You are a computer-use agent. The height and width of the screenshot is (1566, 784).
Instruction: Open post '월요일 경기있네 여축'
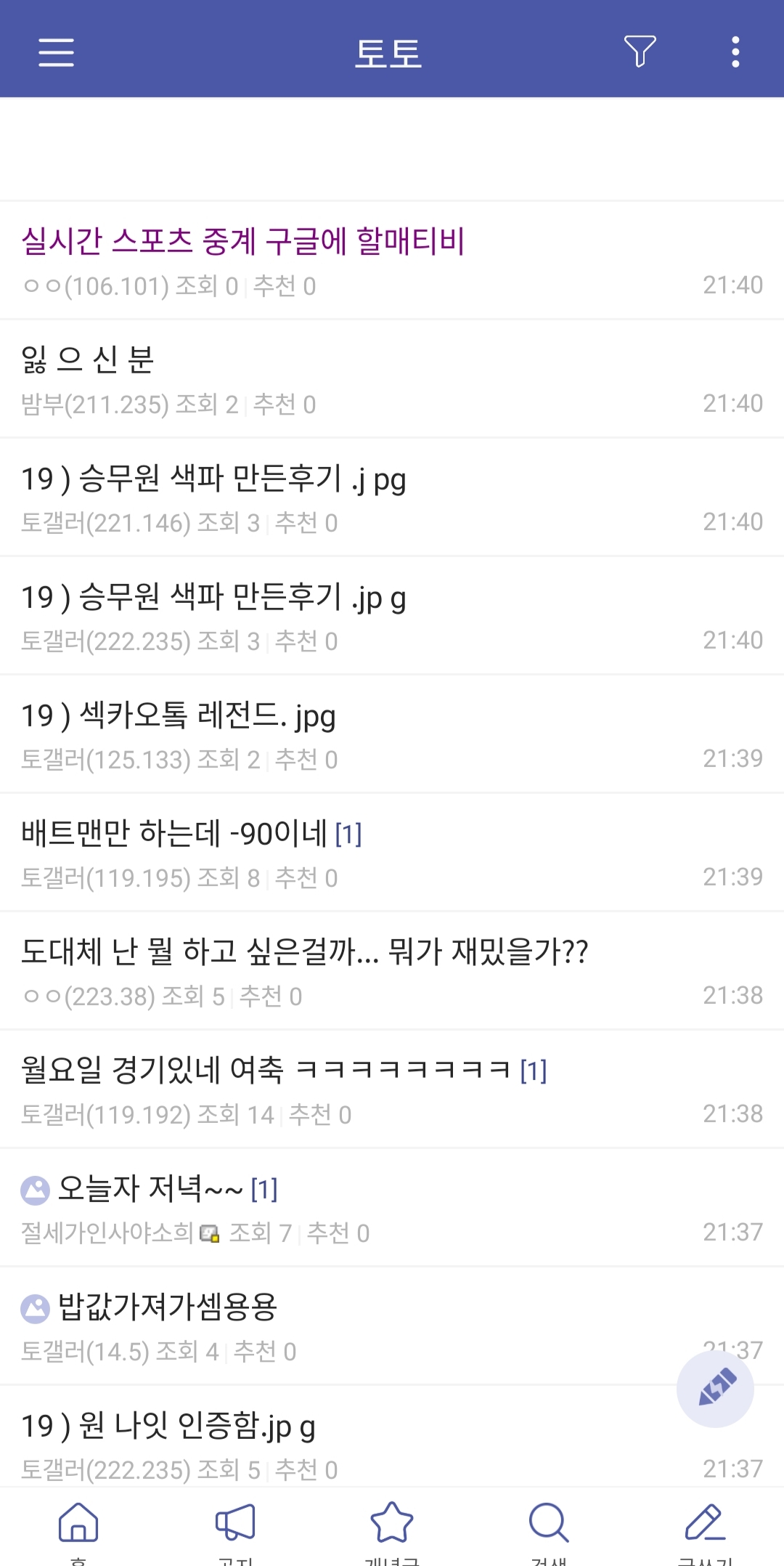pyautogui.click(x=265, y=1071)
